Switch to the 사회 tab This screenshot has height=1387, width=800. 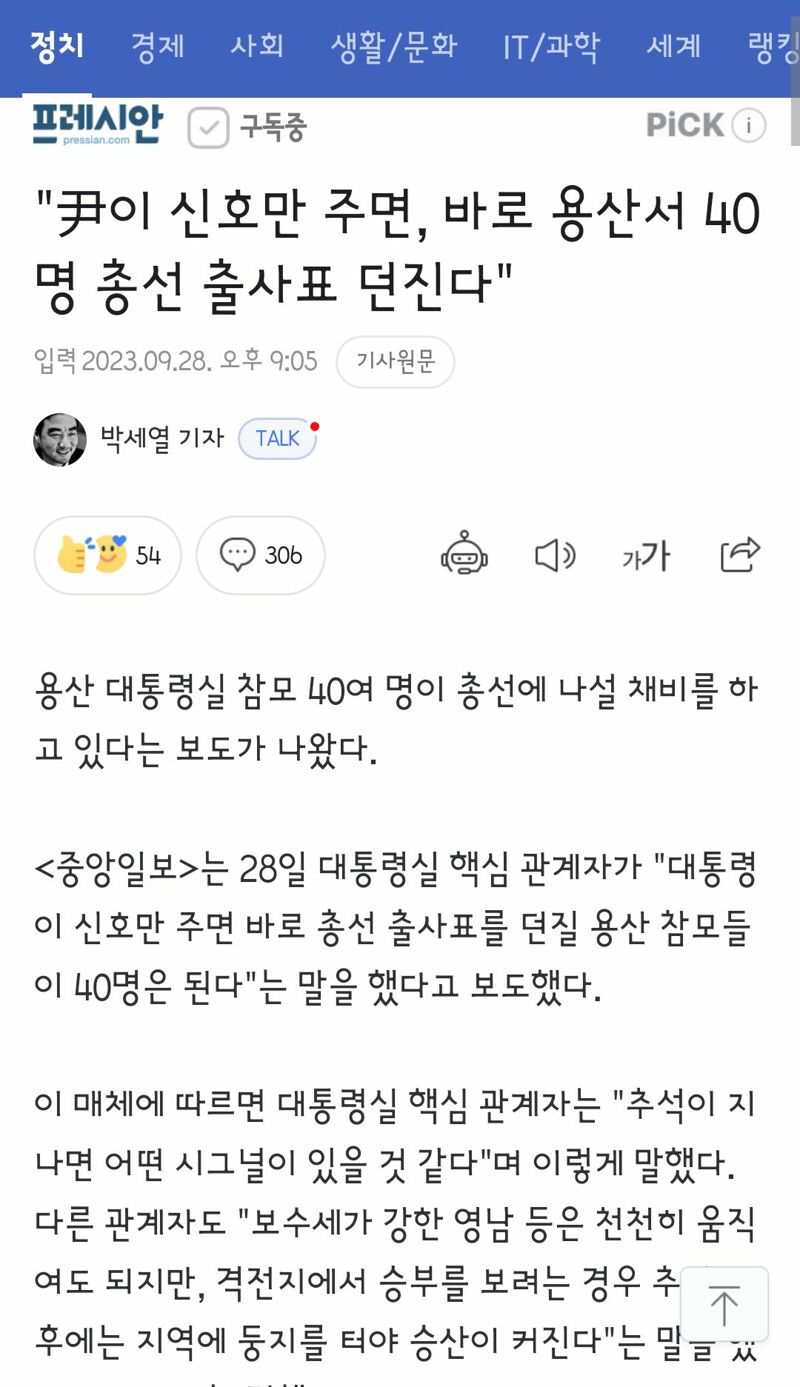258,46
